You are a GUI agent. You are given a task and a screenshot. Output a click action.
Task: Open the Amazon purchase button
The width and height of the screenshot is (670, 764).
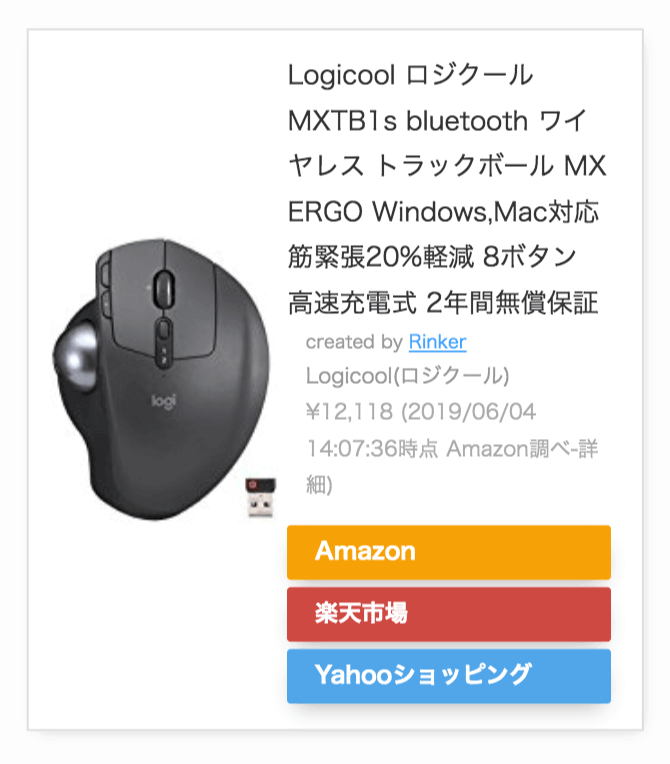pyautogui.click(x=448, y=552)
